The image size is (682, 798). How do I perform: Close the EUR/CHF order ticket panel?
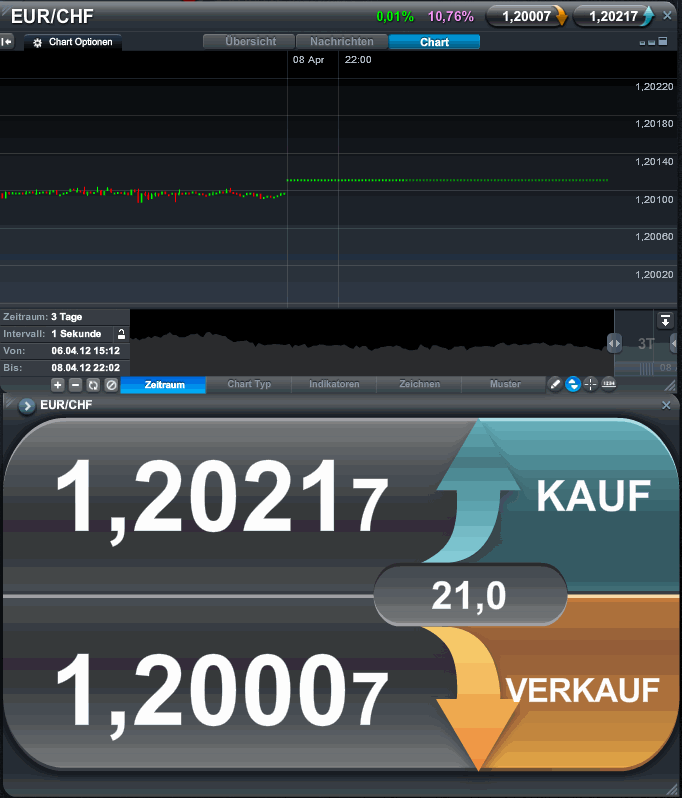coord(667,405)
